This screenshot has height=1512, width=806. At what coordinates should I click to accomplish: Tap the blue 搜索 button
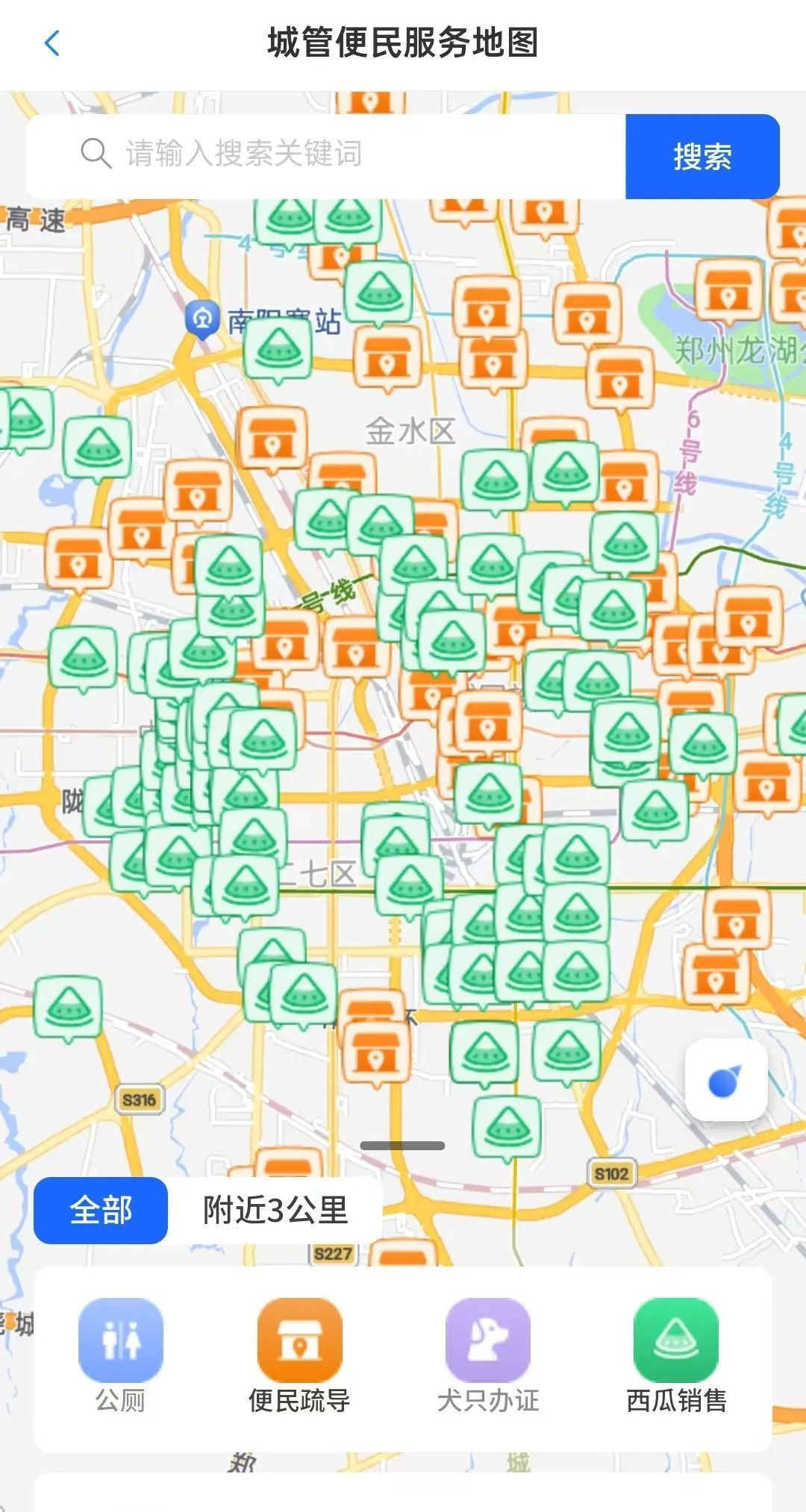(x=702, y=156)
